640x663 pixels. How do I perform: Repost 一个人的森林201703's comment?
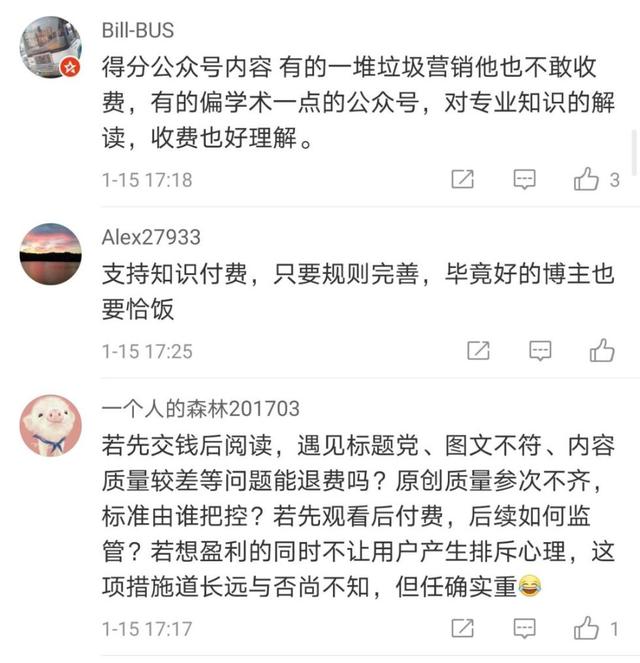pyautogui.click(x=463, y=628)
